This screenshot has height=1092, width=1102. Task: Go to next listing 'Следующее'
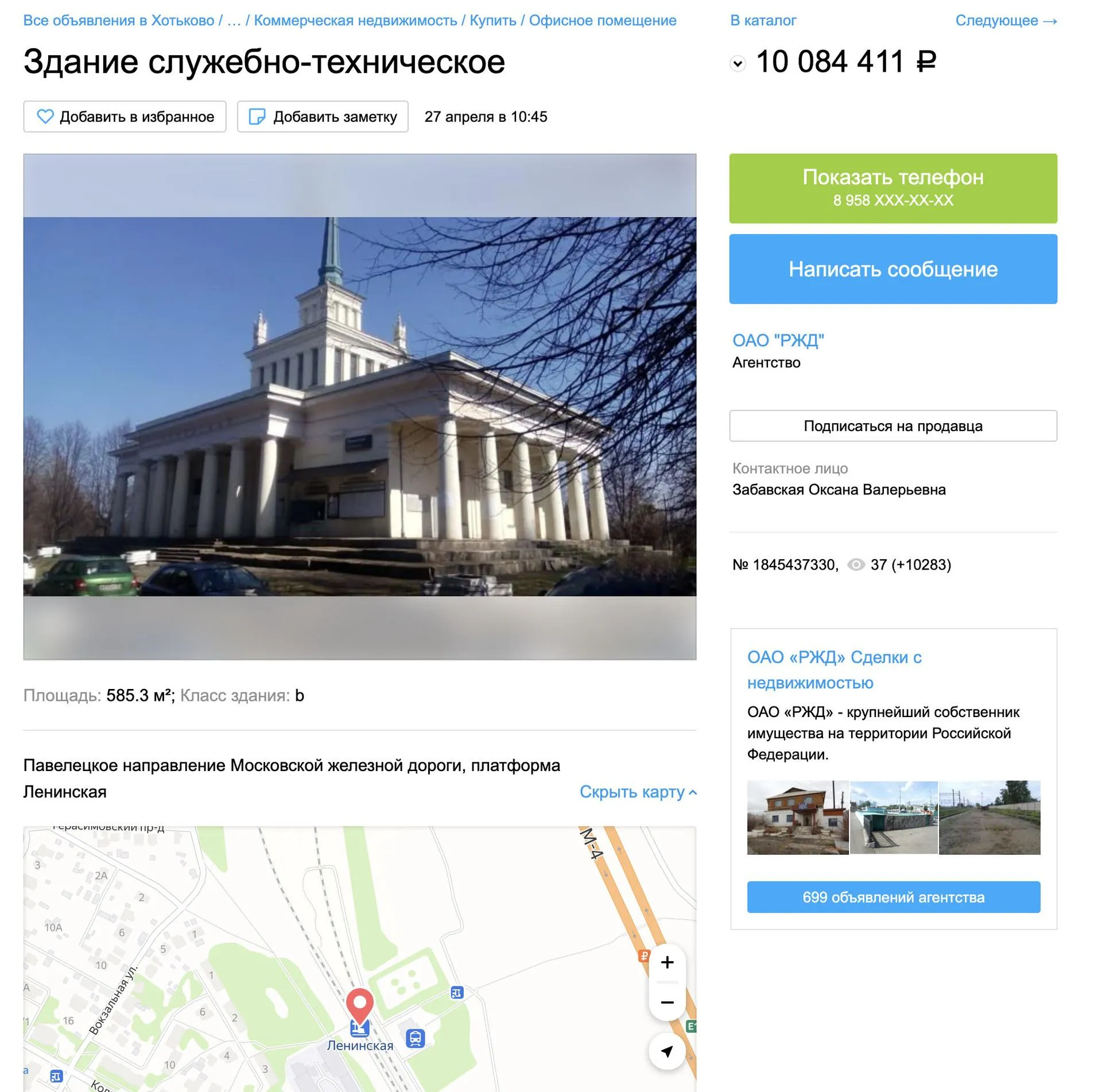click(1006, 21)
